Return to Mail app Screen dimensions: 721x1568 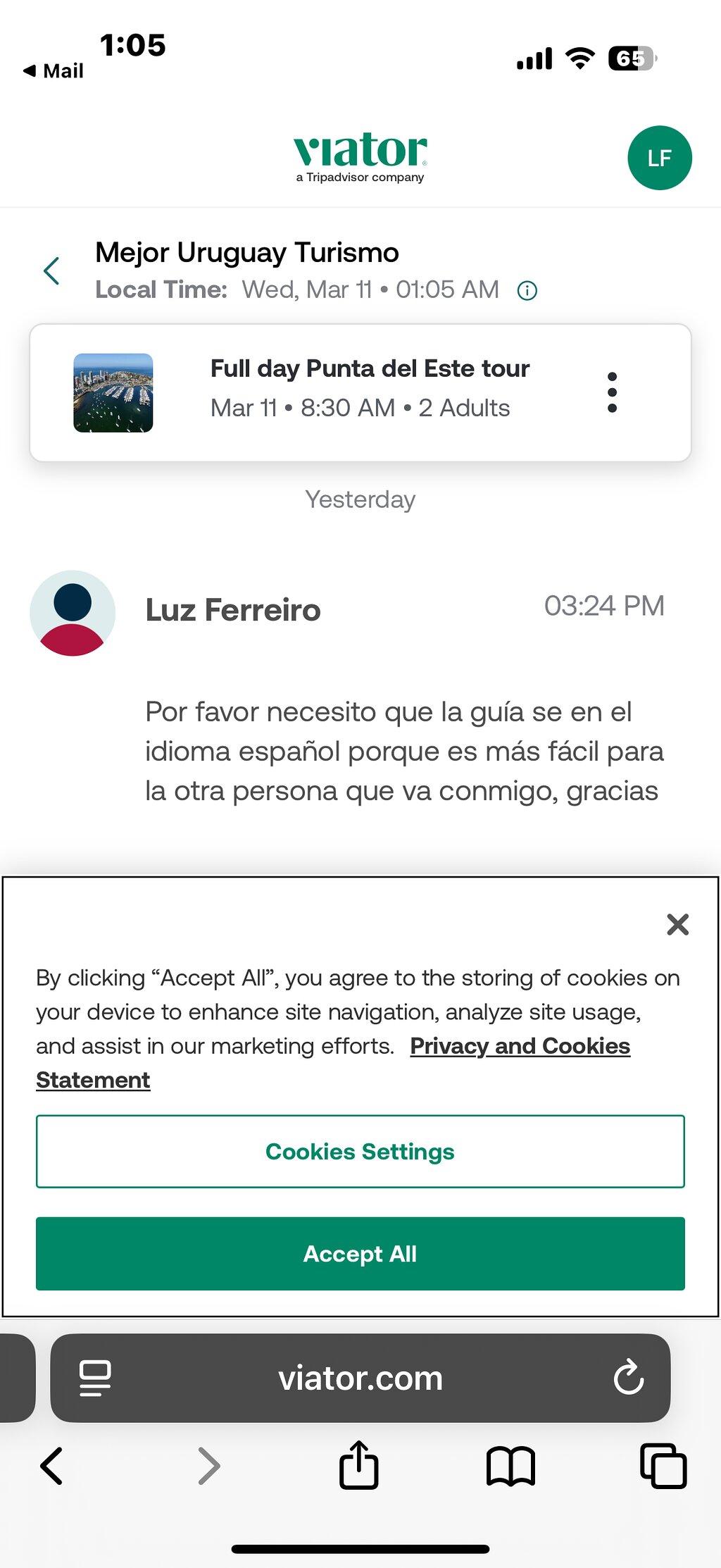coord(54,71)
